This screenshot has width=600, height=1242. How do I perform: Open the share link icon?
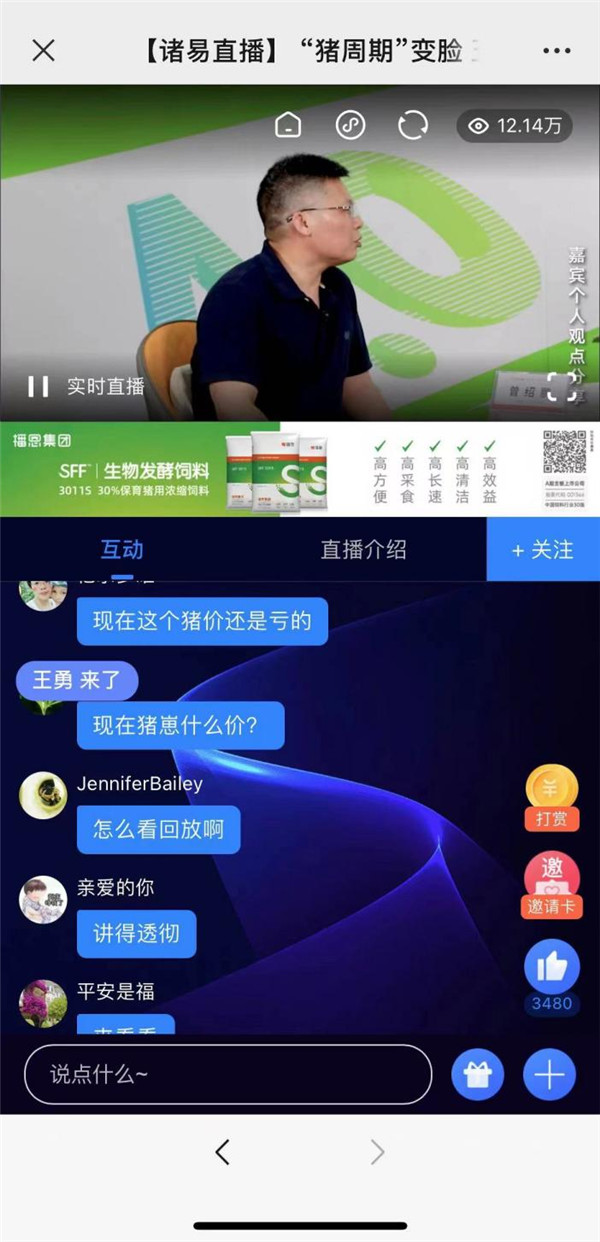click(350, 125)
